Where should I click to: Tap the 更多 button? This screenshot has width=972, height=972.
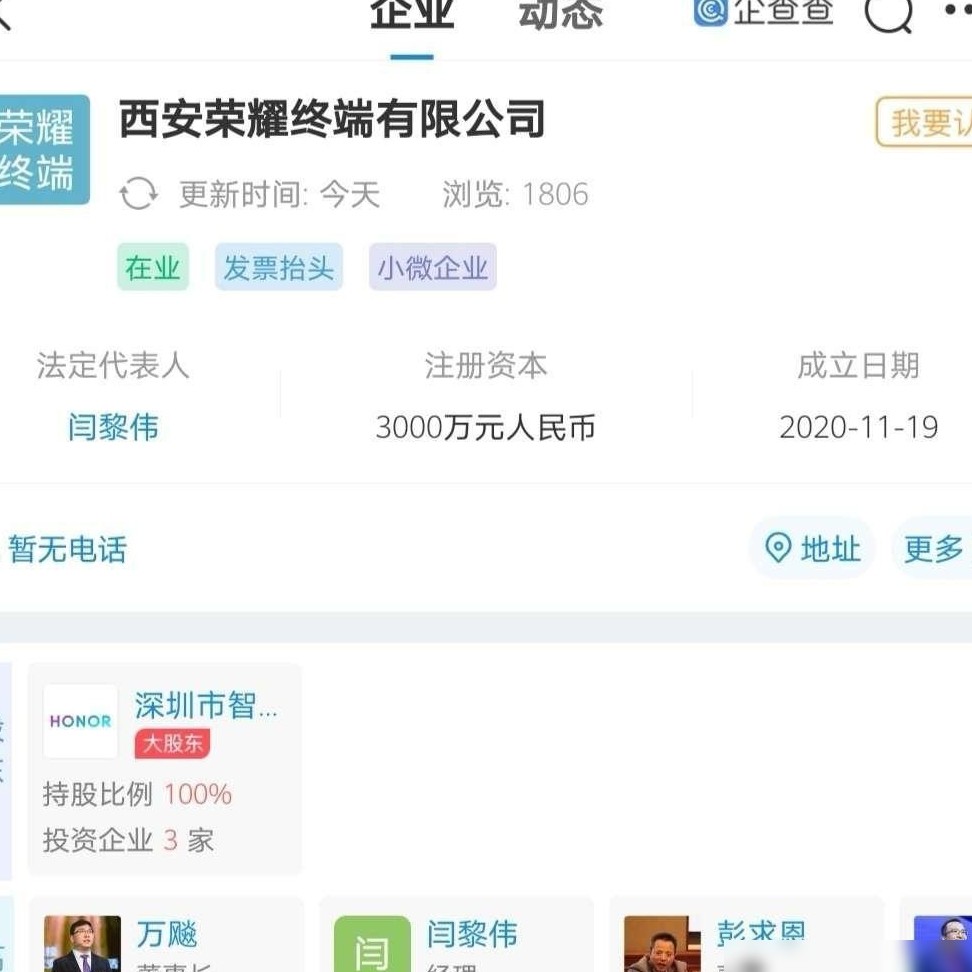[932, 548]
